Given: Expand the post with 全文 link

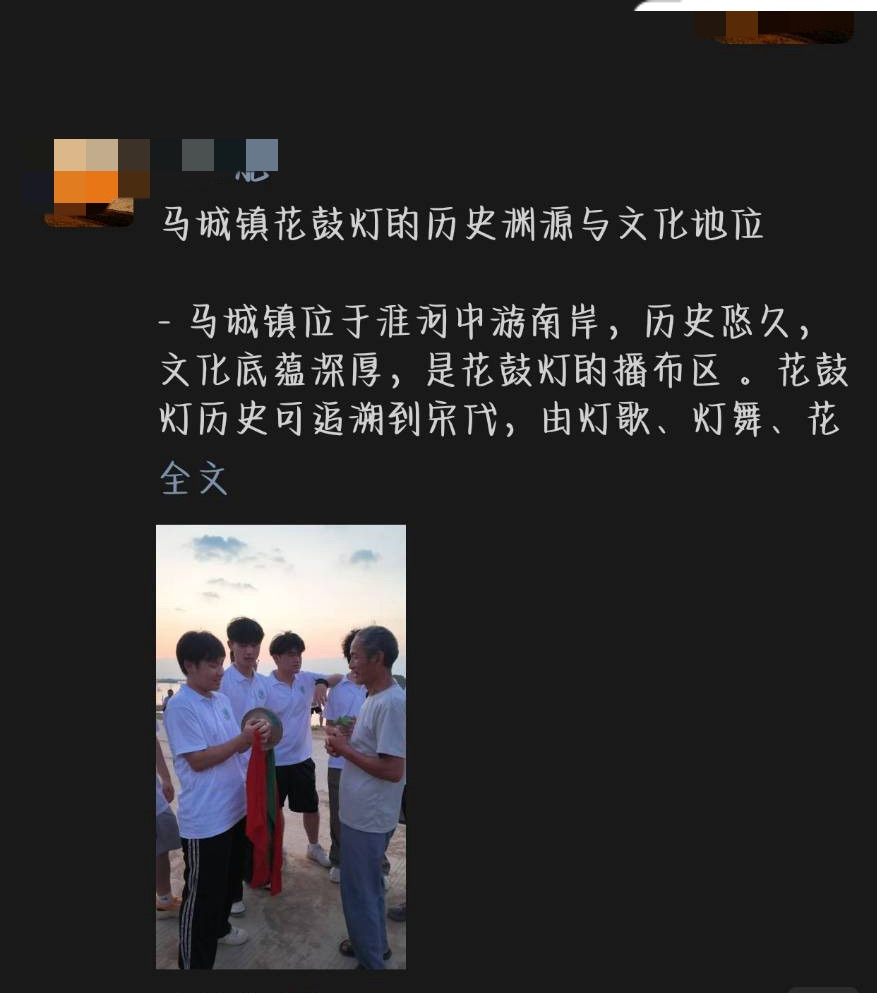Looking at the screenshot, I should point(194,479).
